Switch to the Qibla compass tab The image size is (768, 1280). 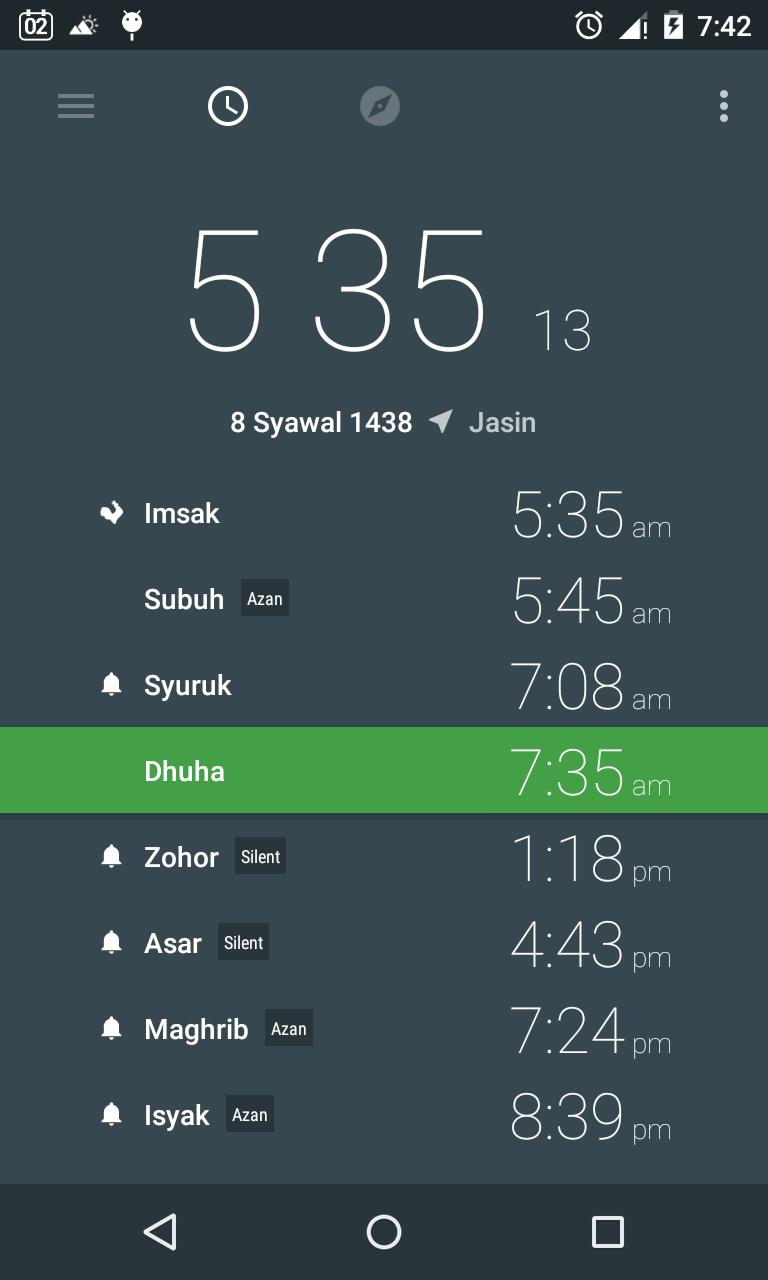coord(380,106)
